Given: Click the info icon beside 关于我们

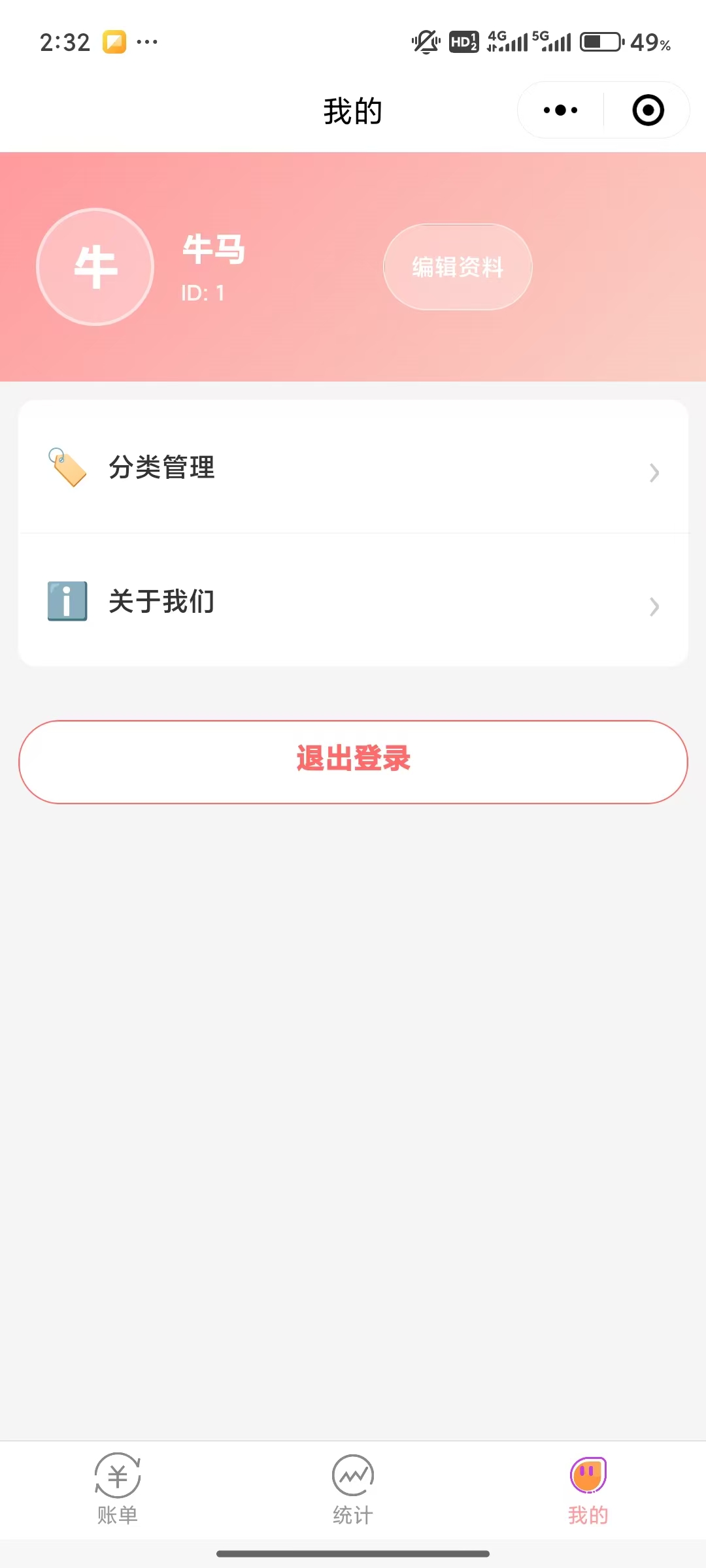Looking at the screenshot, I should tap(67, 602).
